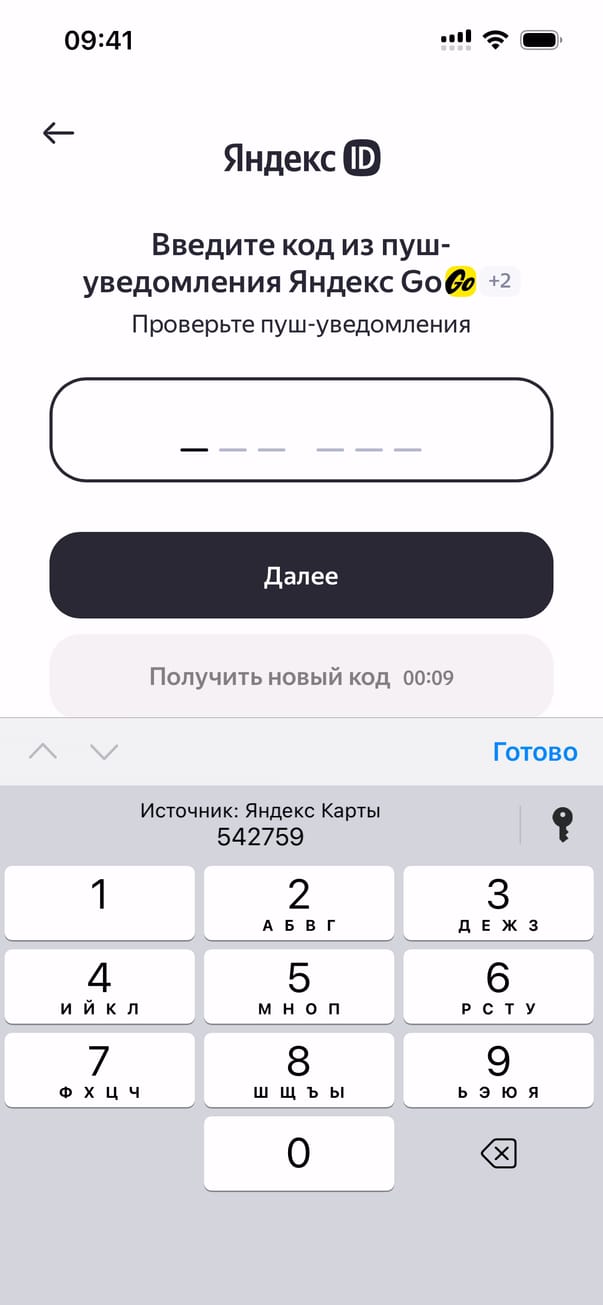Viewport: 603px width, 1305px height.
Task: Hit the 3 key on the keypad
Action: coord(498,903)
